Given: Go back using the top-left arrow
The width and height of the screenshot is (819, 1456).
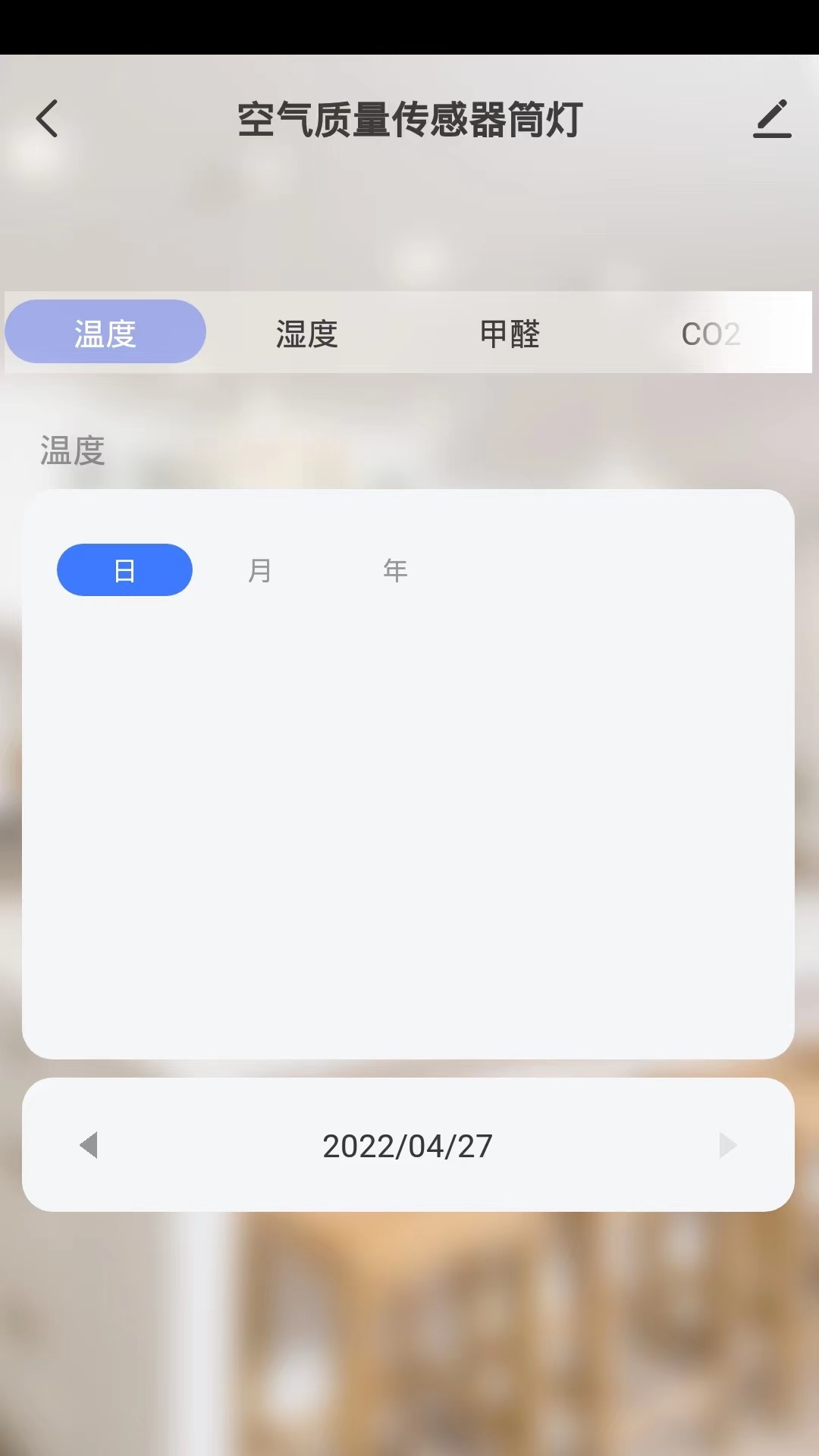Looking at the screenshot, I should tap(47, 119).
